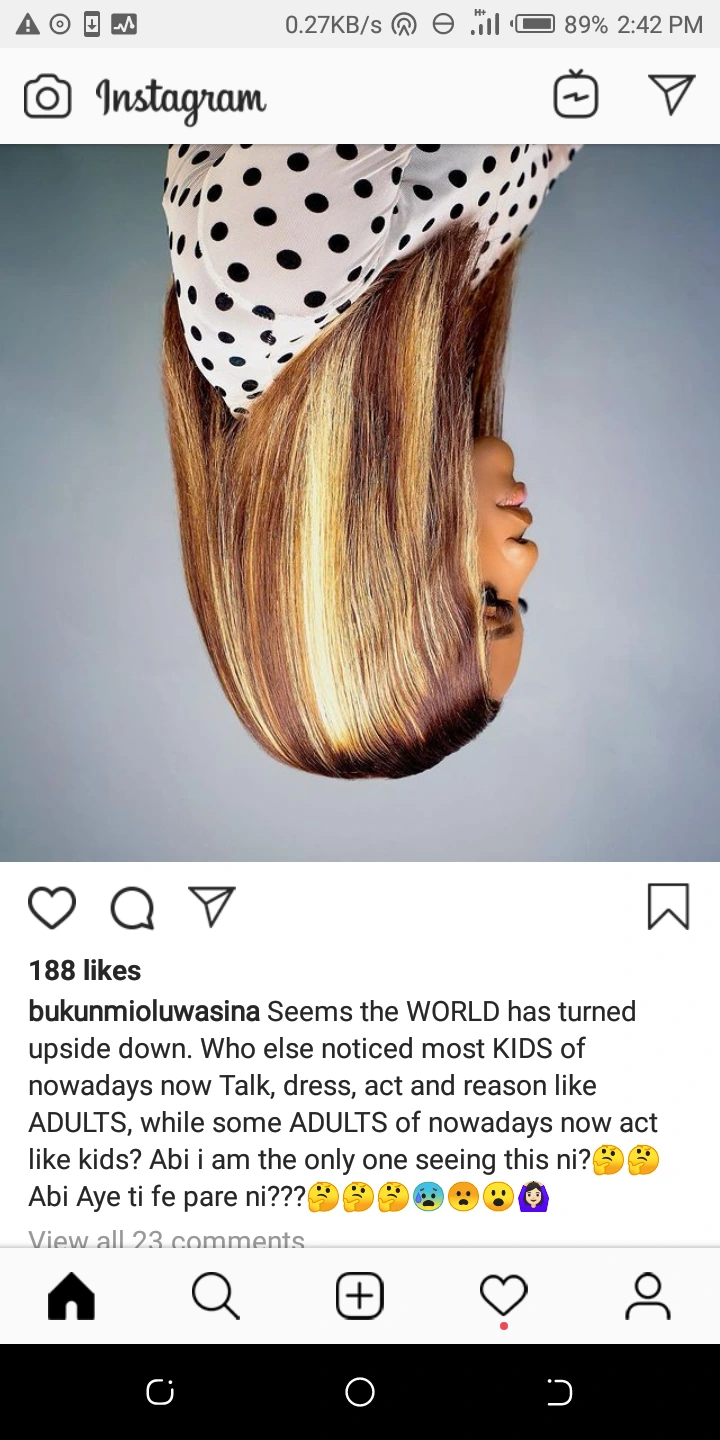Image resolution: width=720 pixels, height=1440 pixels.
Task: Open bukunmioluwasina's profile from the caption
Action: click(x=144, y=1011)
